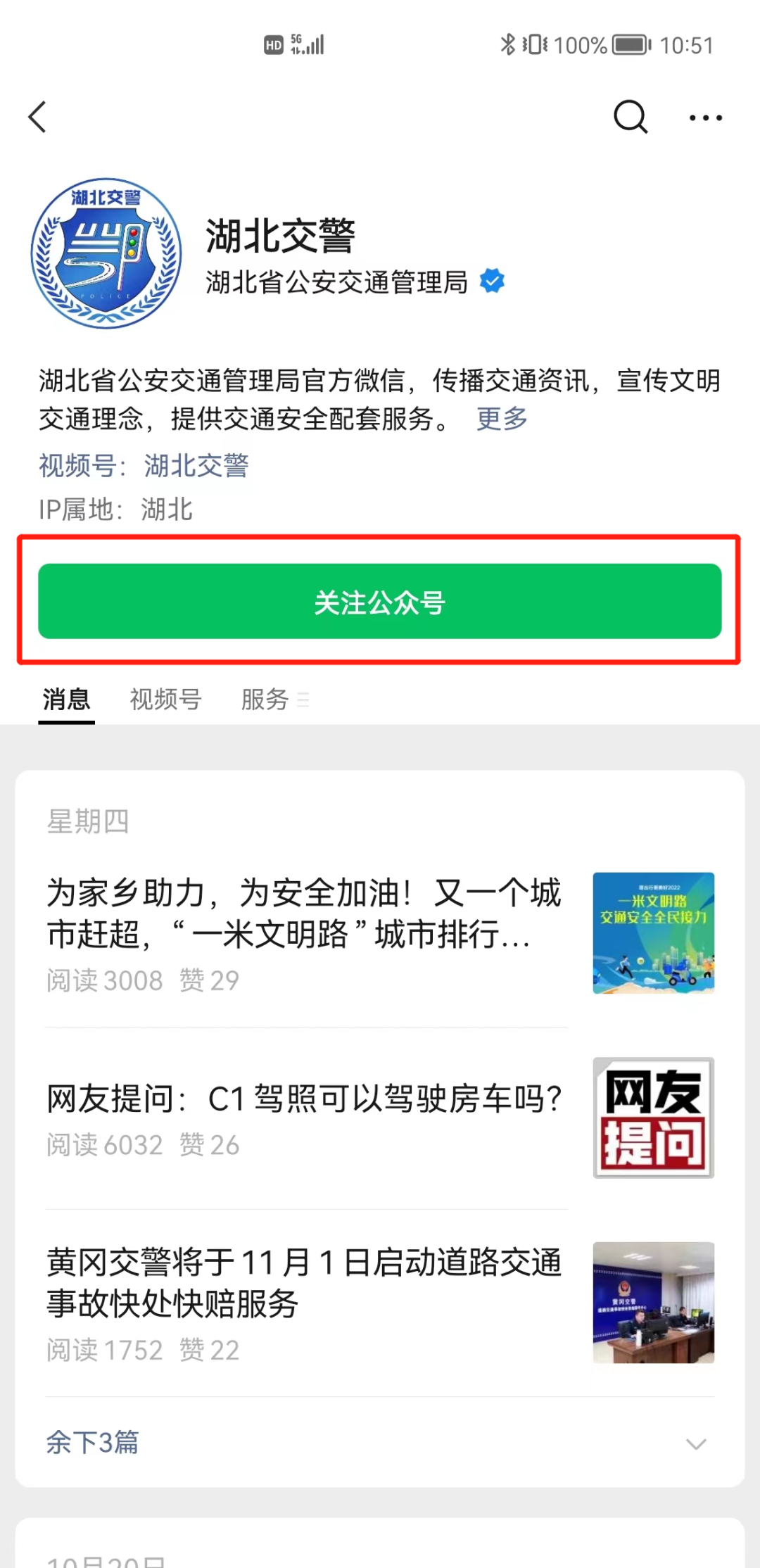Open the three-dot overflow menu
This screenshot has width=760, height=1568.
tap(705, 118)
